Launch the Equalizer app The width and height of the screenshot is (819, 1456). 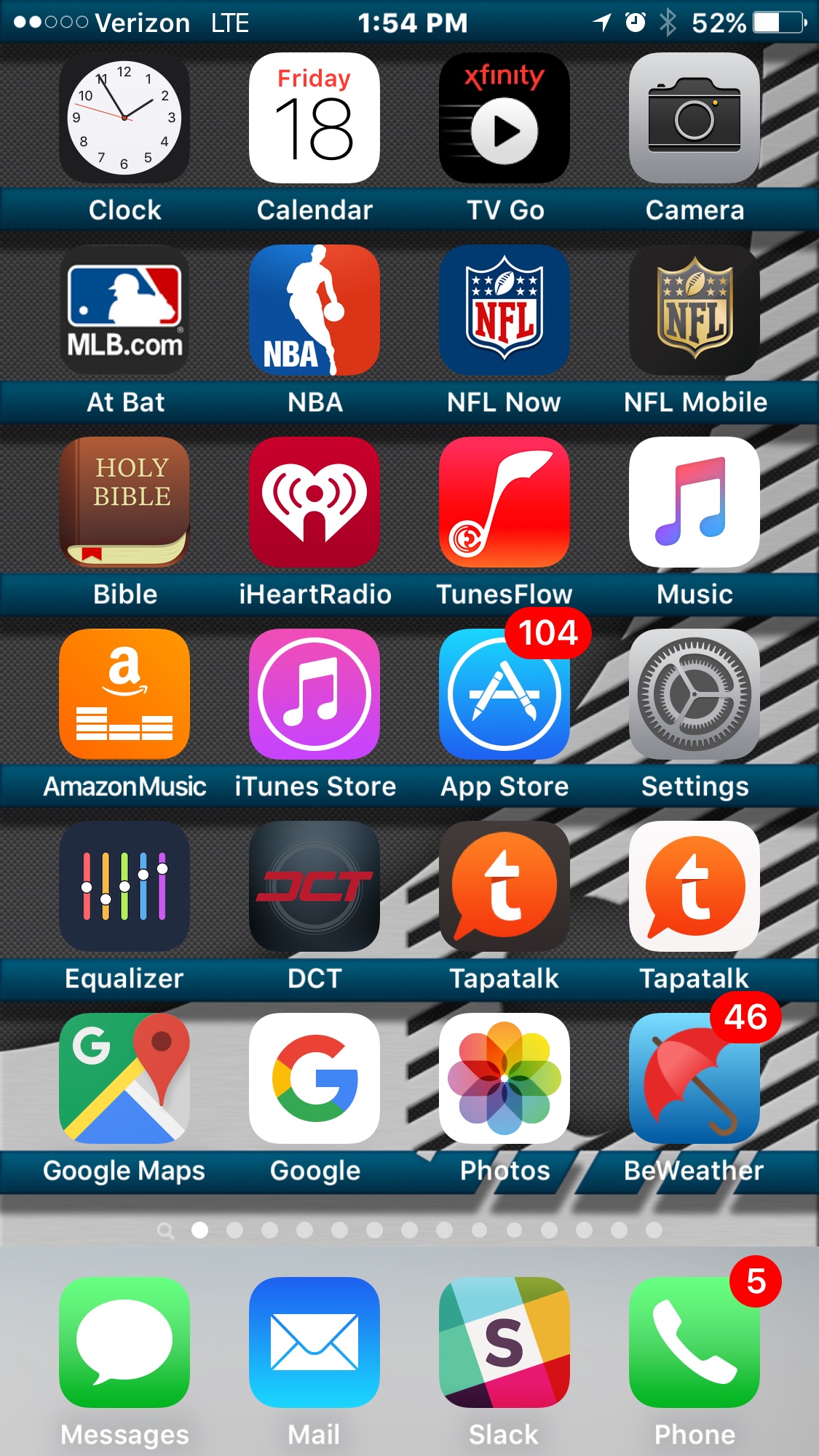[x=124, y=886]
